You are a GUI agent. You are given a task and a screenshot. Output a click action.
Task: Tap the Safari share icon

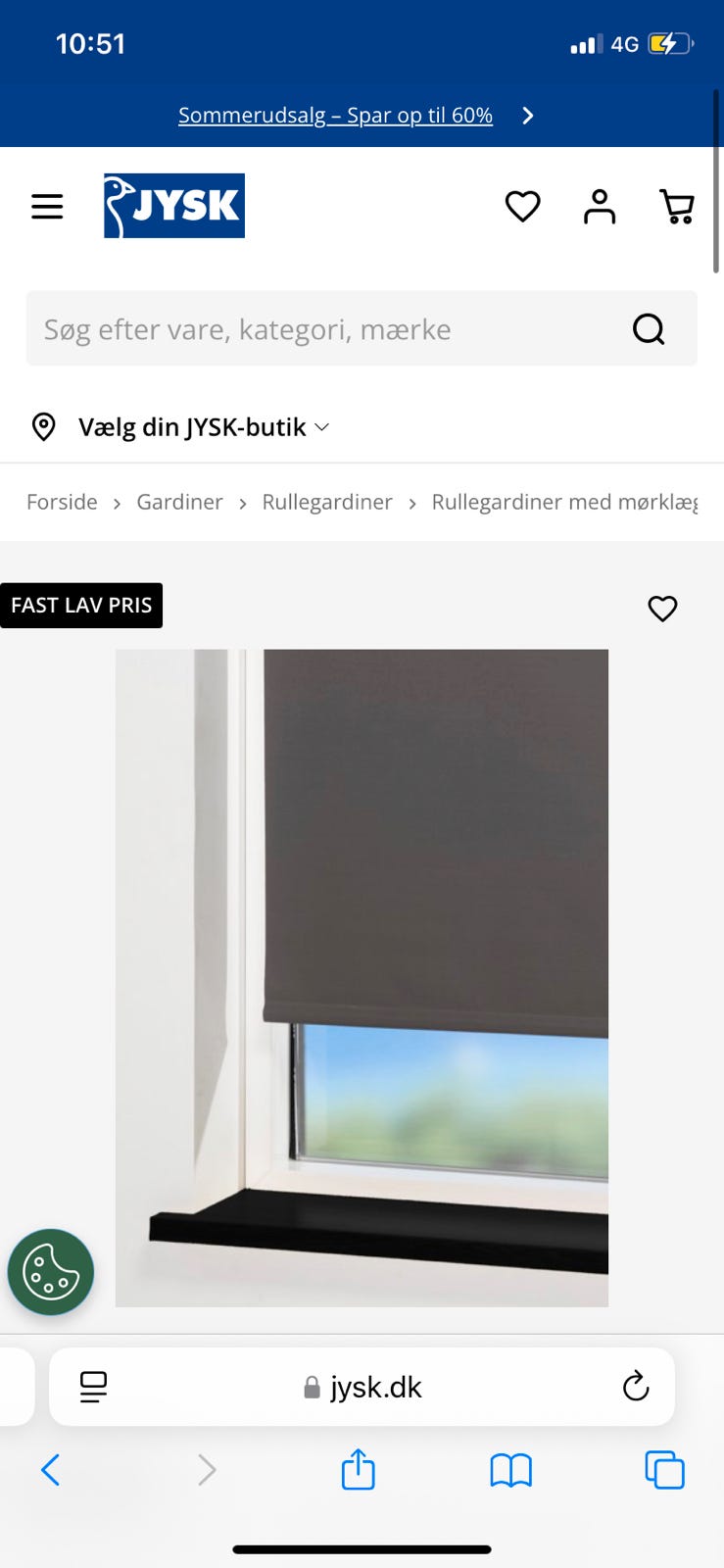358,1469
